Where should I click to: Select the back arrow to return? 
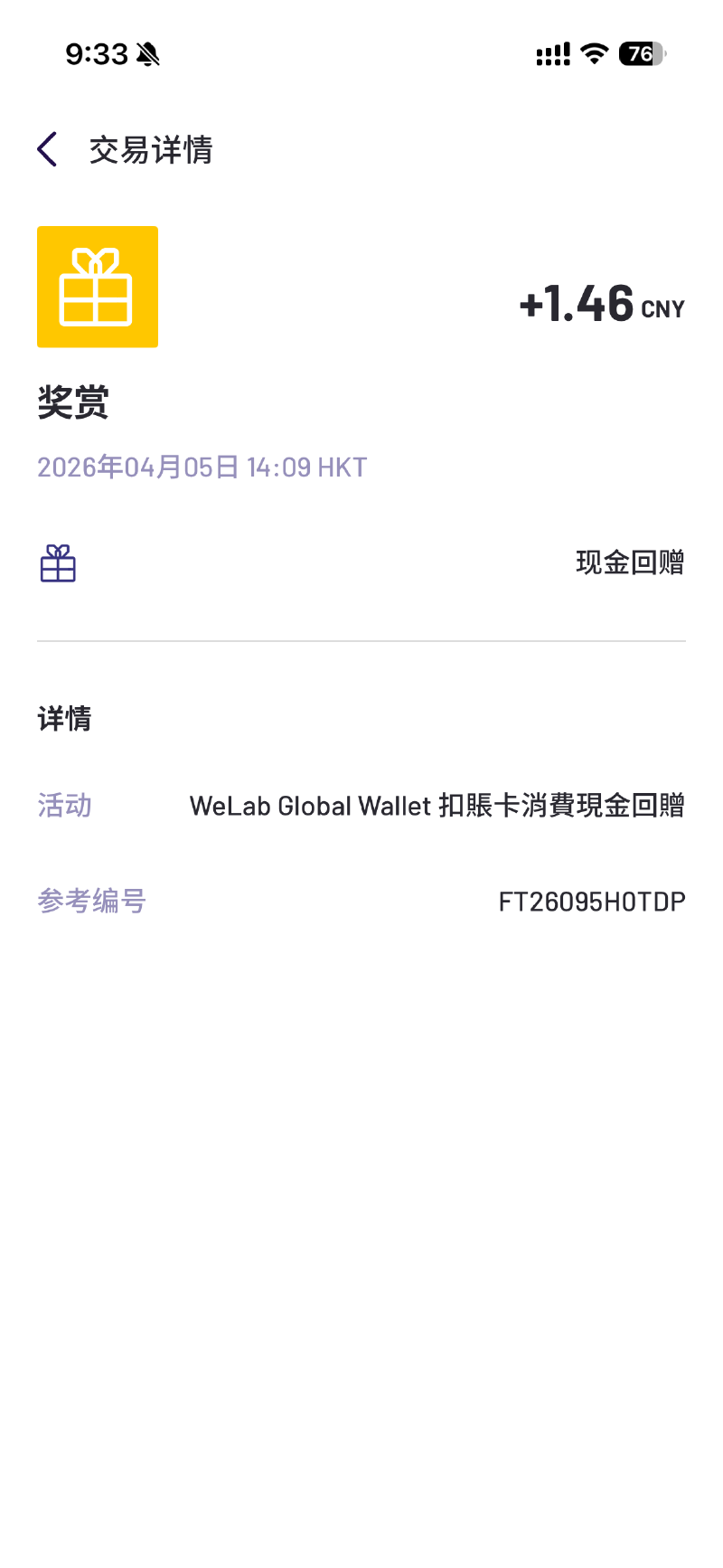46,148
